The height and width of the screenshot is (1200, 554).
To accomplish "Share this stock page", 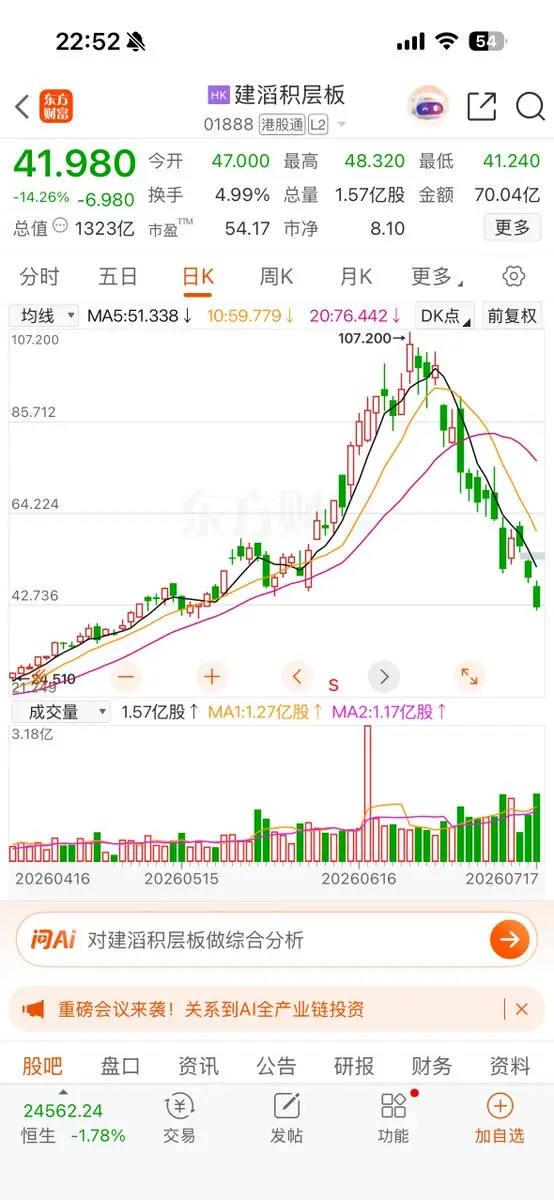I will click(482, 106).
